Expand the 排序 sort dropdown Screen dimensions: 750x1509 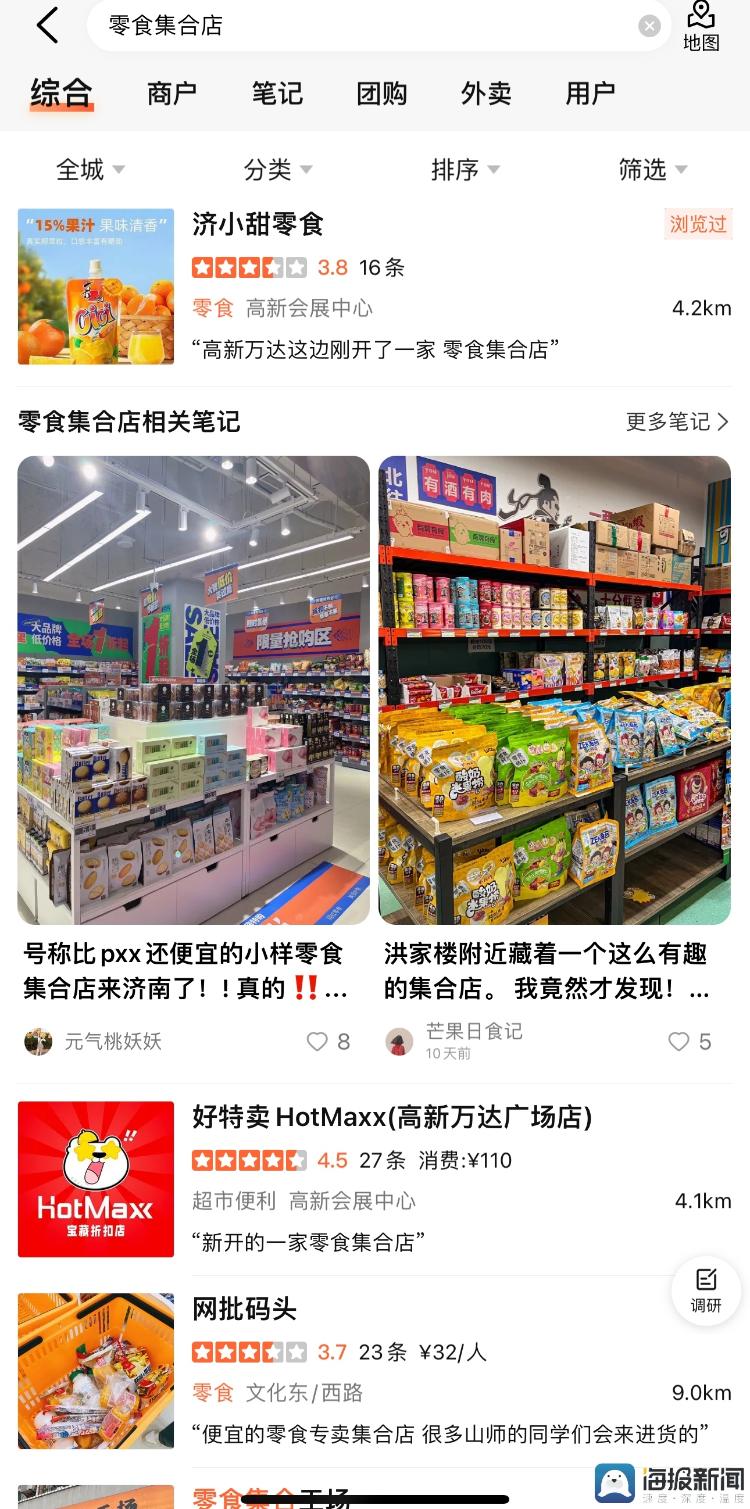[x=465, y=170]
